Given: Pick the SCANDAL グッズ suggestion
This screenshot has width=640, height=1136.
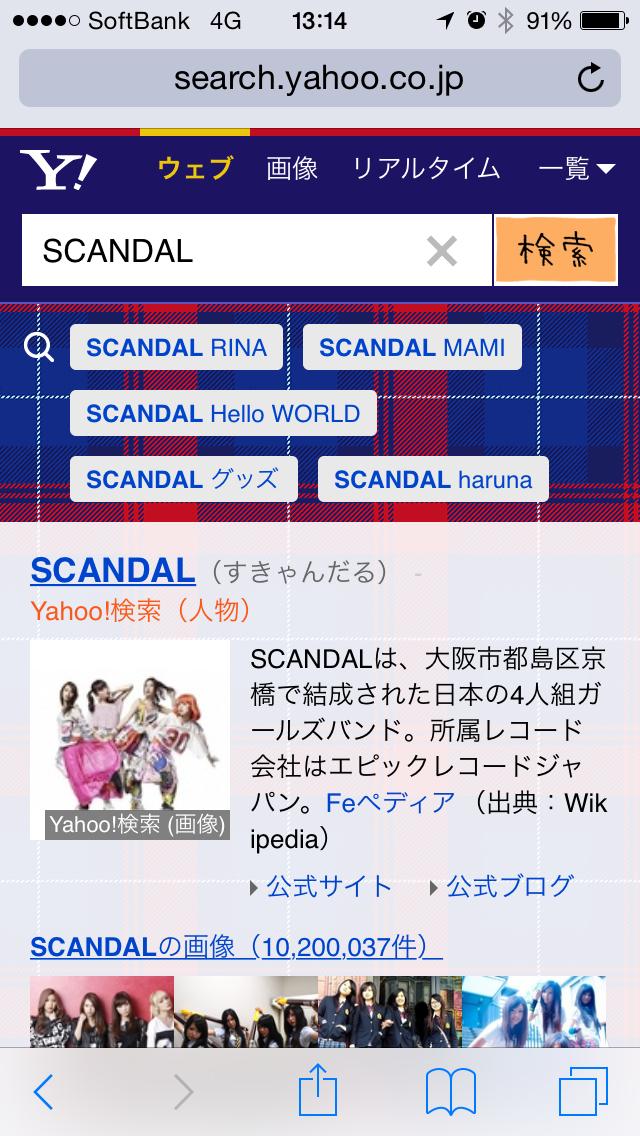Looking at the screenshot, I should tap(183, 479).
